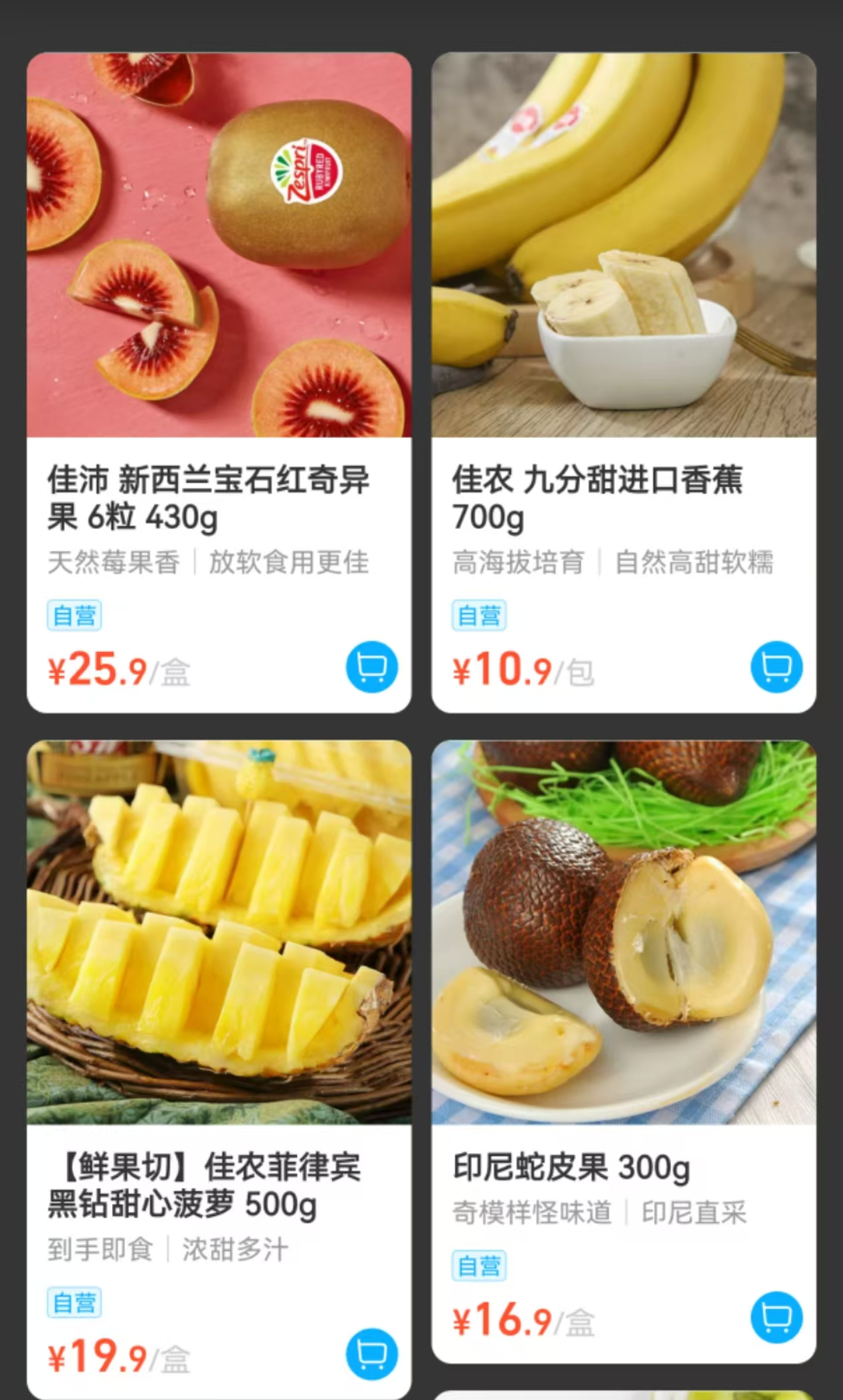
Task: Add fresh-cut pineapple 500g to cart
Action: (371, 1354)
